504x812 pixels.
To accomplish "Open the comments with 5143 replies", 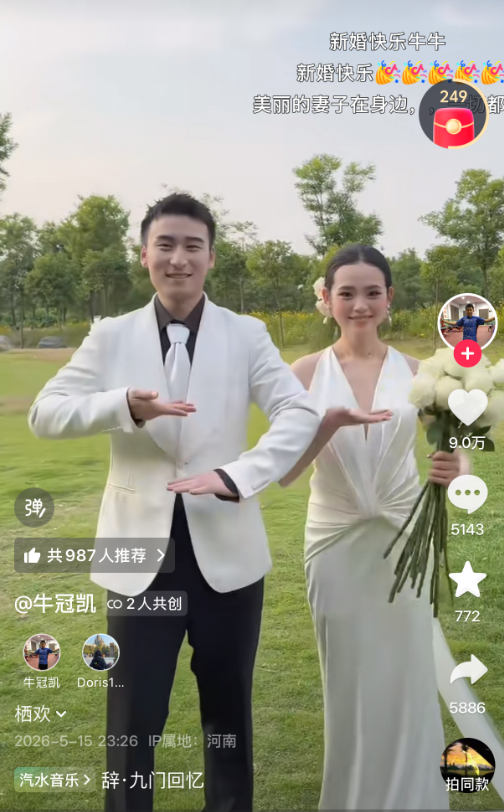I will click(467, 494).
